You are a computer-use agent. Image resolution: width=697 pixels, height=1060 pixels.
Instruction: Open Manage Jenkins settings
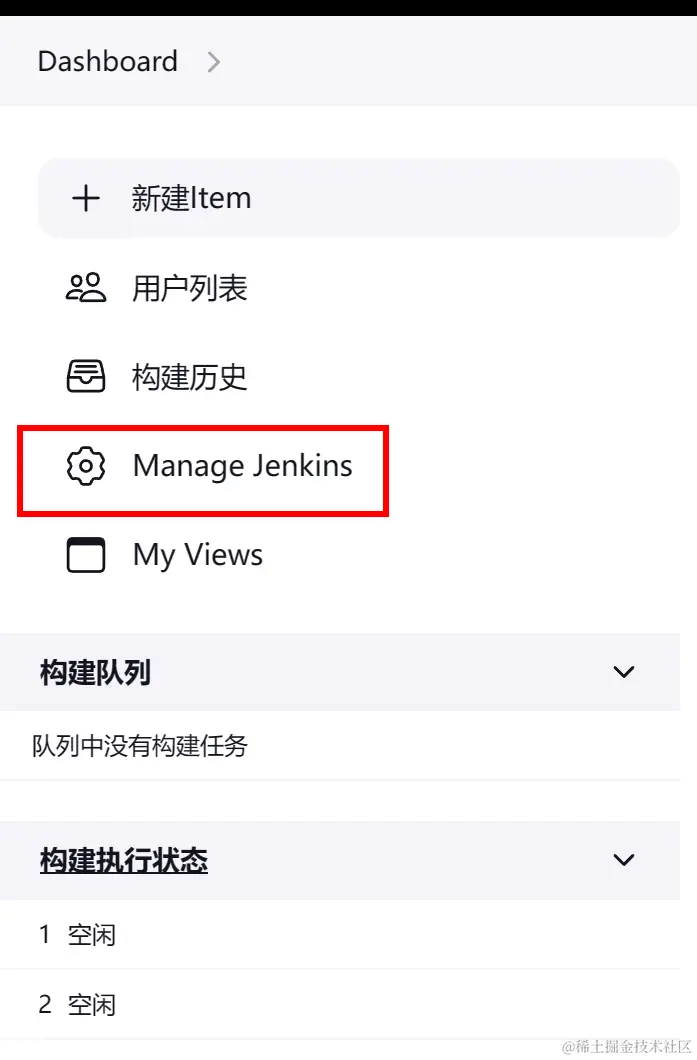click(241, 466)
